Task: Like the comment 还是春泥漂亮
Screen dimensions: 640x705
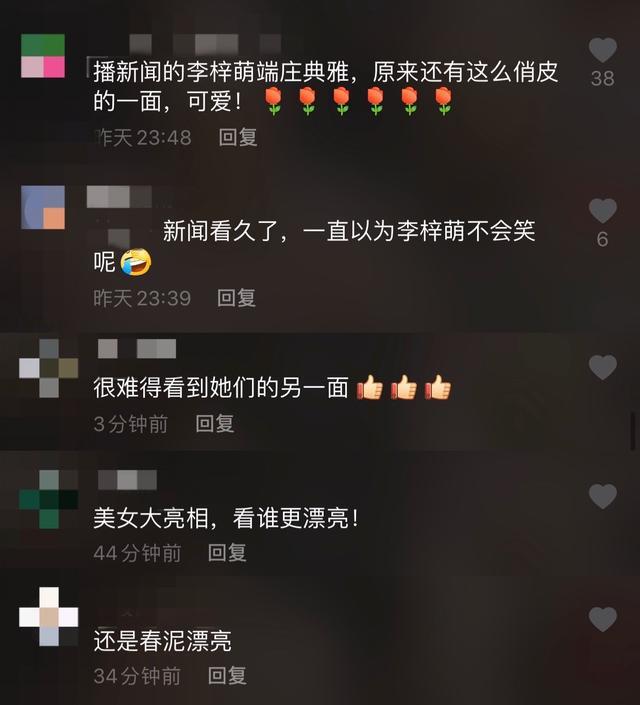Action: point(602,620)
